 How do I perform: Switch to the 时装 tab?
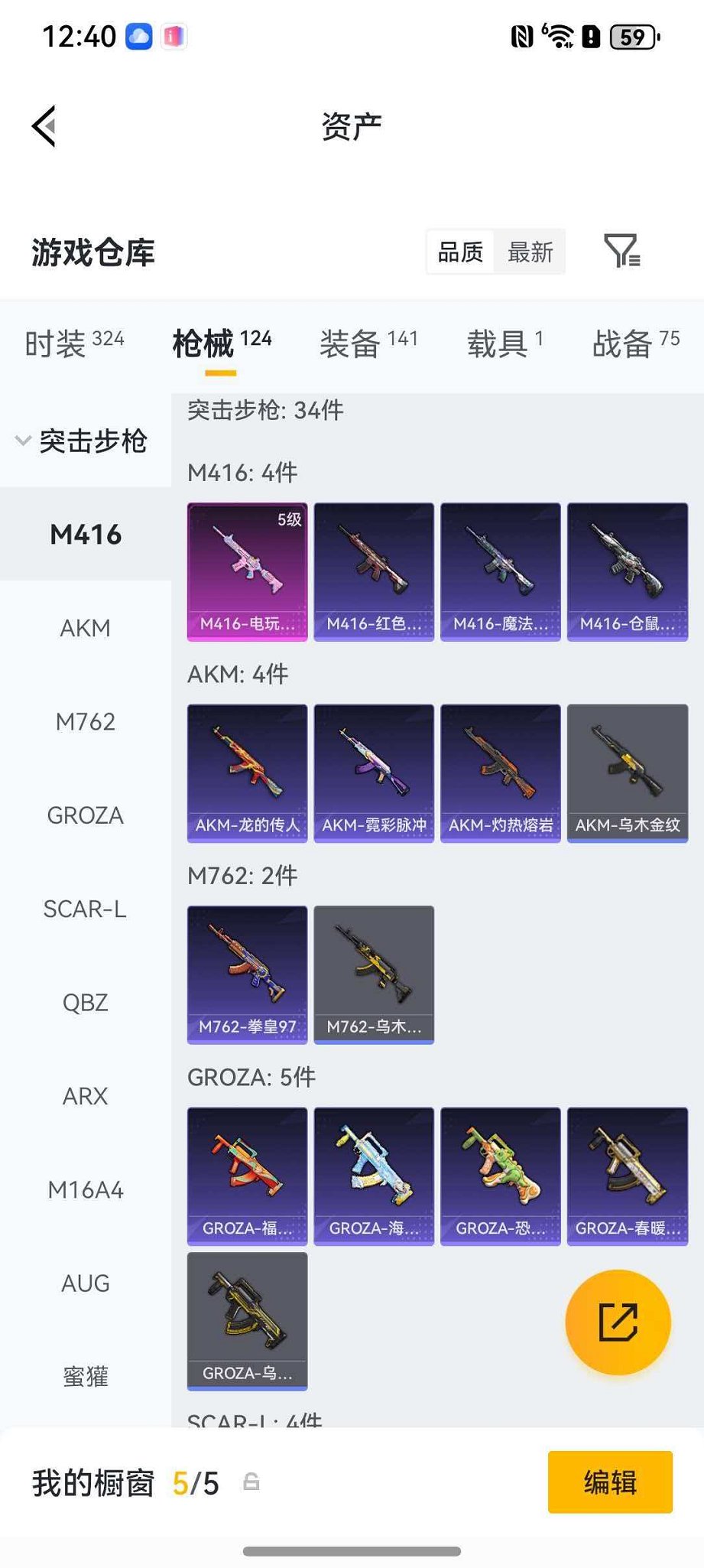[74, 343]
